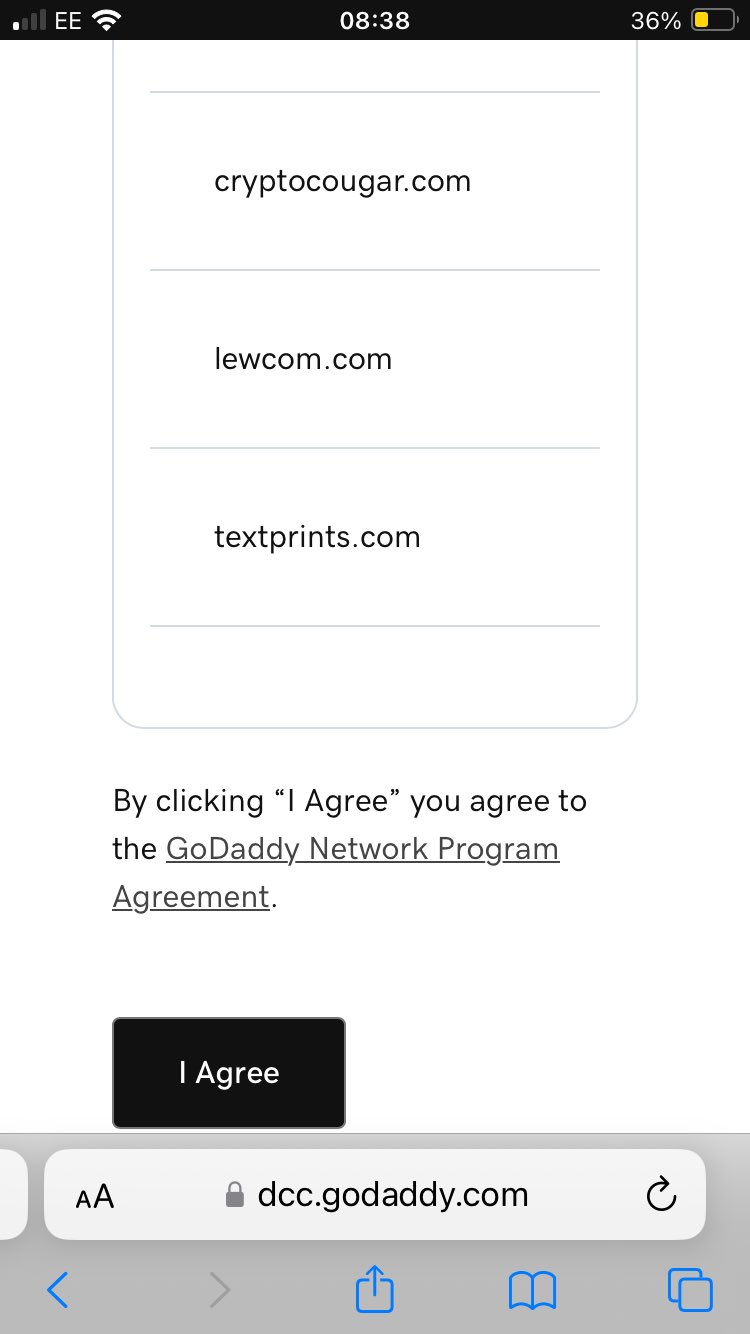Show all open tabs
Viewport: 750px width, 1334px height.
(690, 1290)
